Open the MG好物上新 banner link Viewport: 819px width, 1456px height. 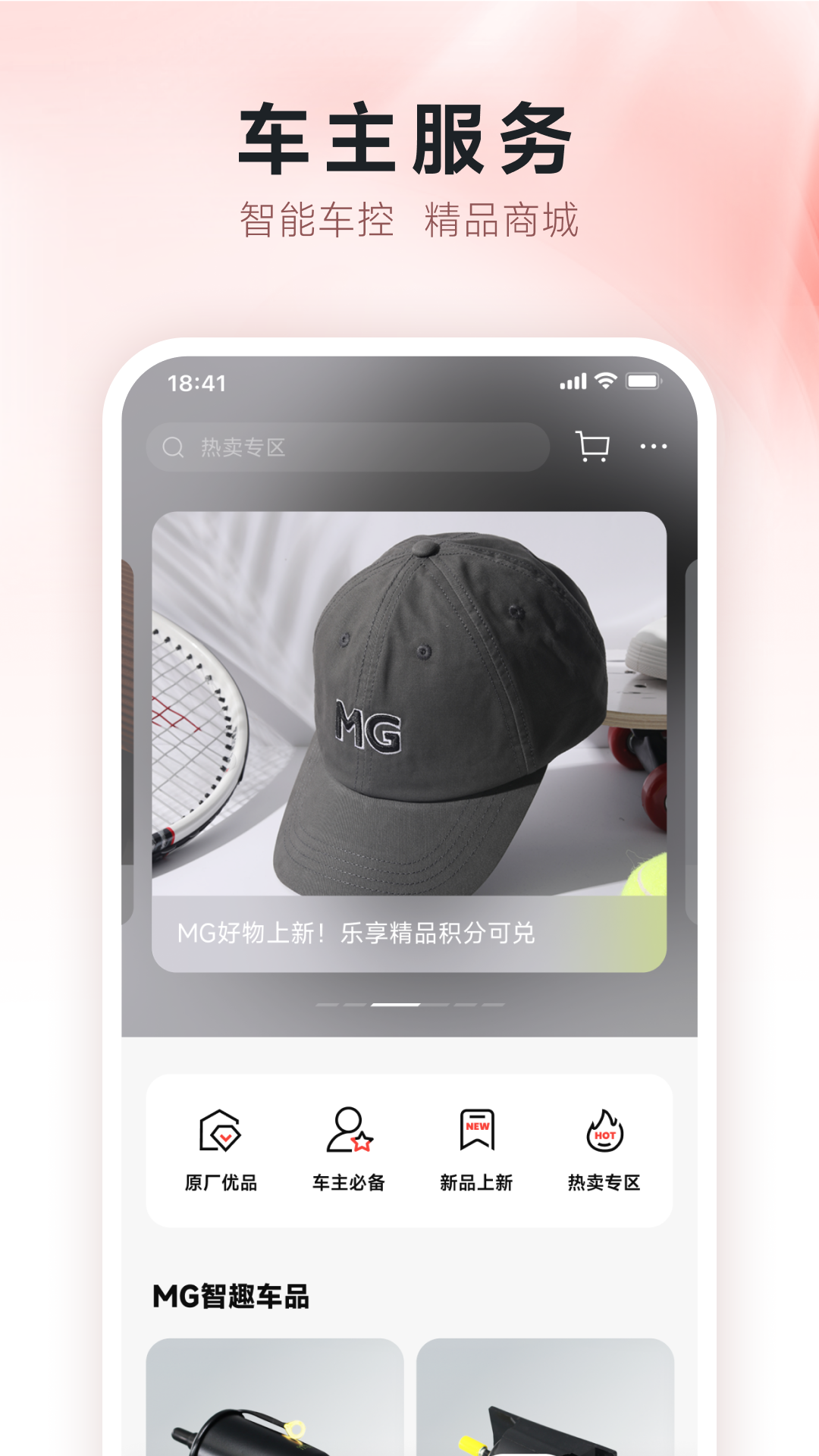pyautogui.click(x=358, y=934)
